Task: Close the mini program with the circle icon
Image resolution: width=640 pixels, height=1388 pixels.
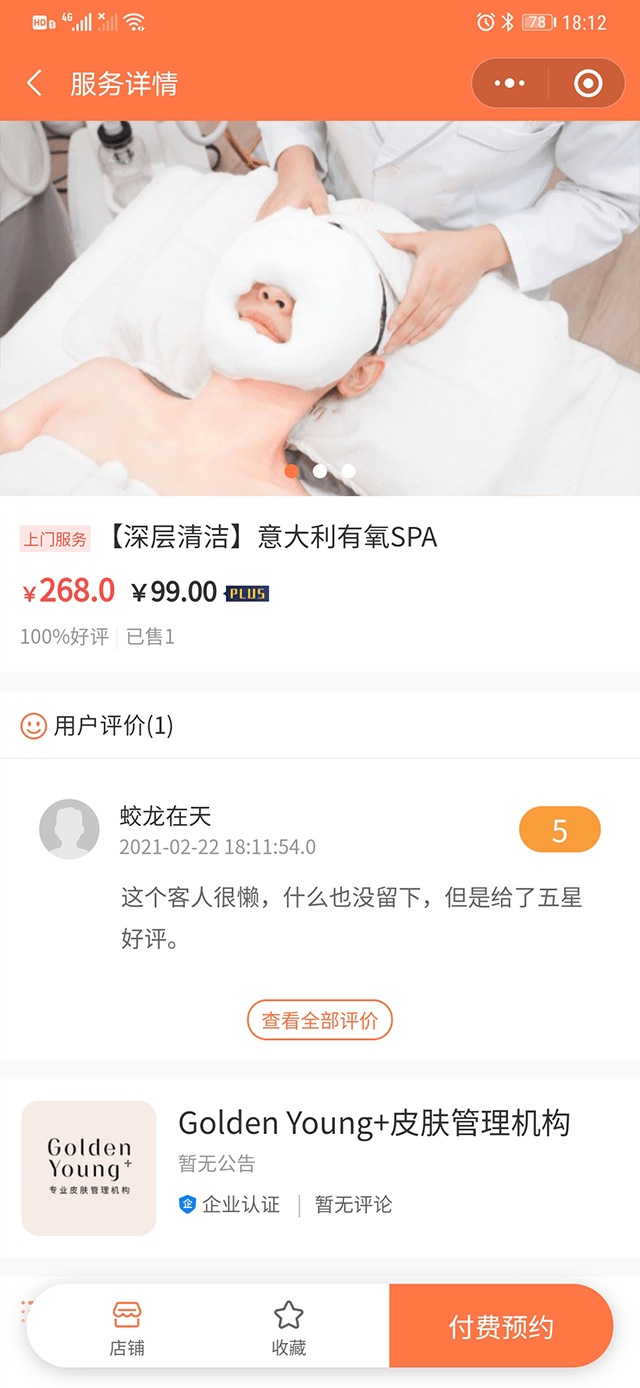Action: click(x=588, y=83)
